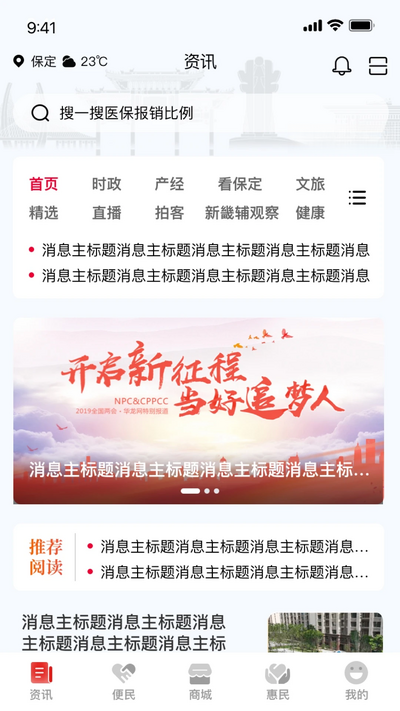Open the search box 搜一搜医保报销比例
Viewport: 400px width, 711px height.
pos(200,113)
